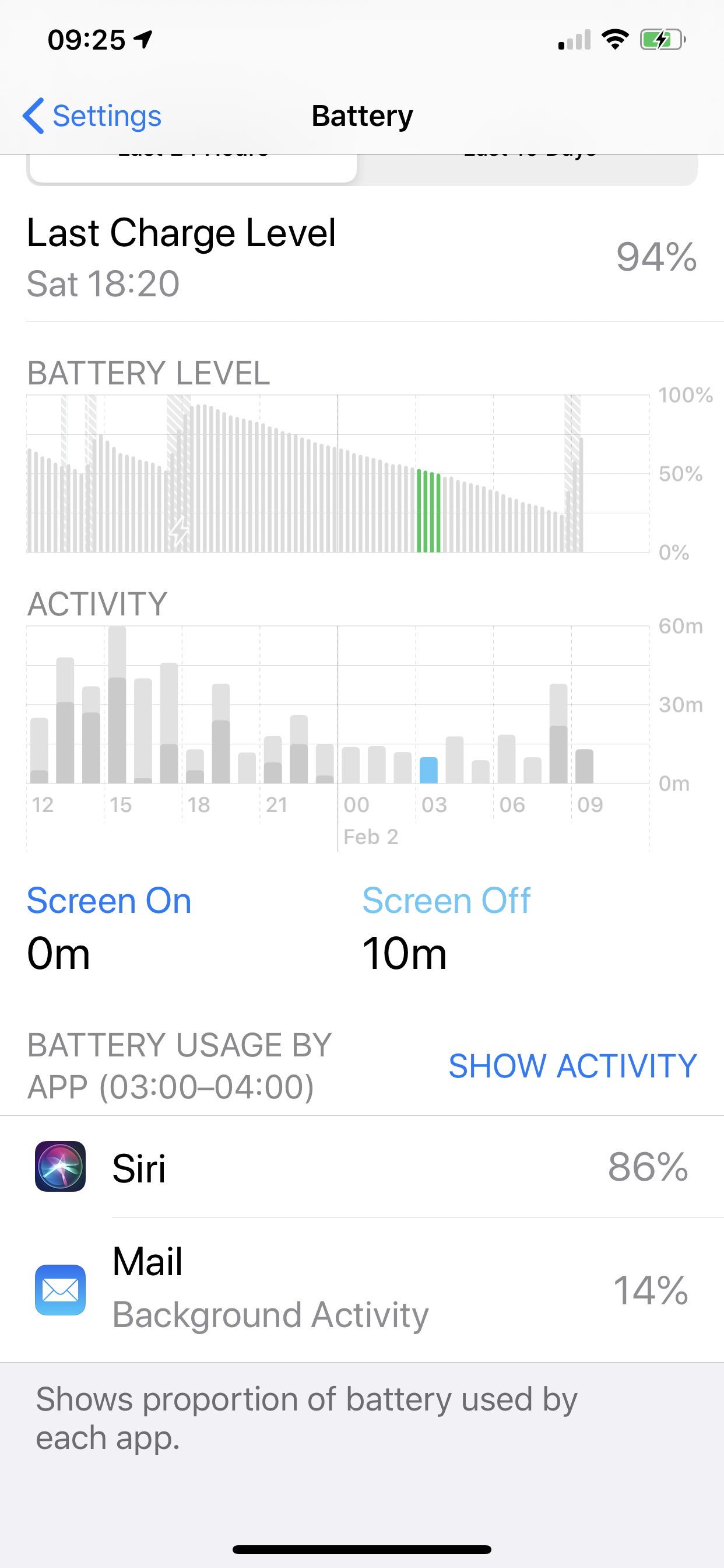Go back to Settings
The height and width of the screenshot is (1568, 724).
click(x=93, y=116)
